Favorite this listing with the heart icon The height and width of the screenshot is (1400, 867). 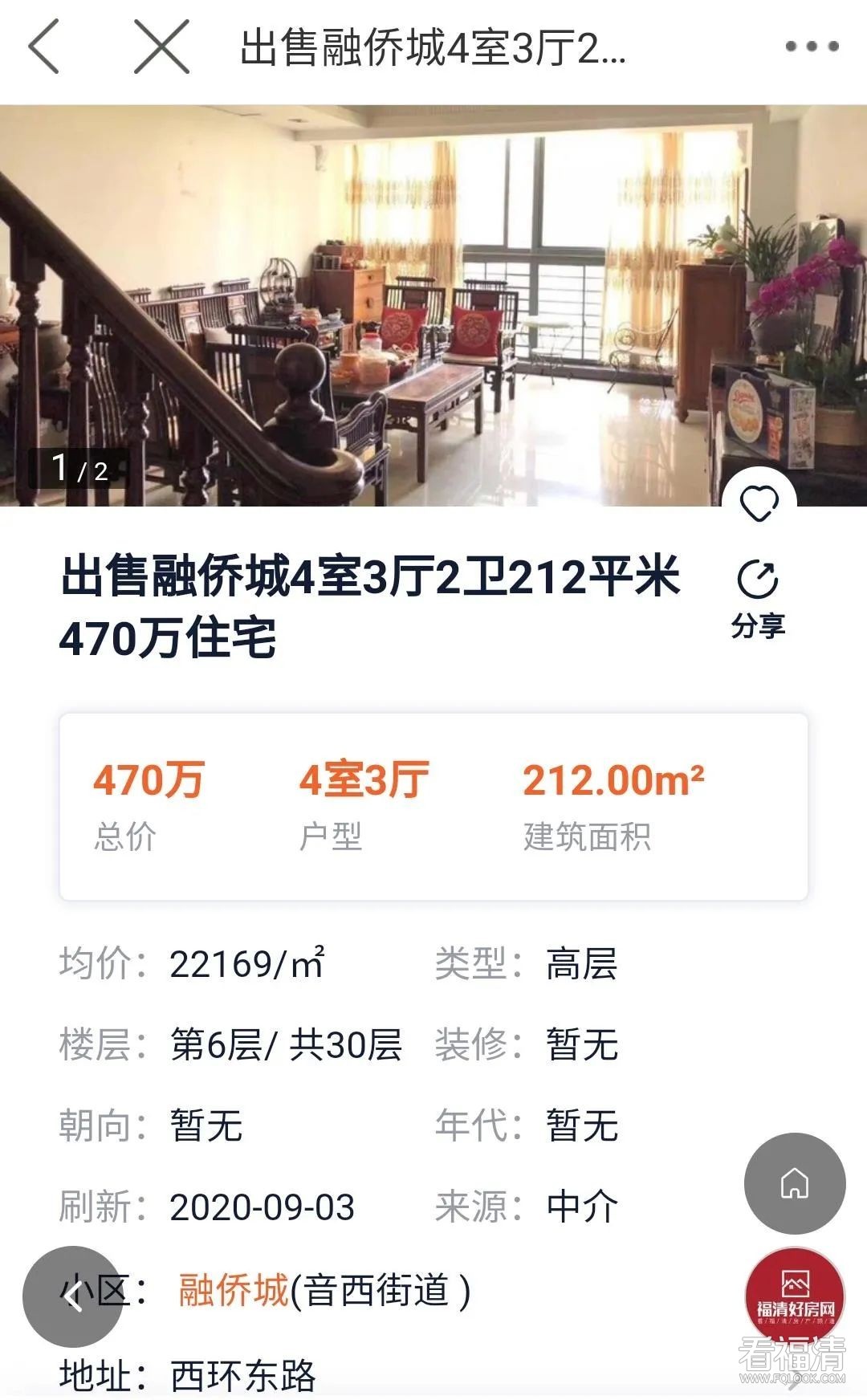759,503
